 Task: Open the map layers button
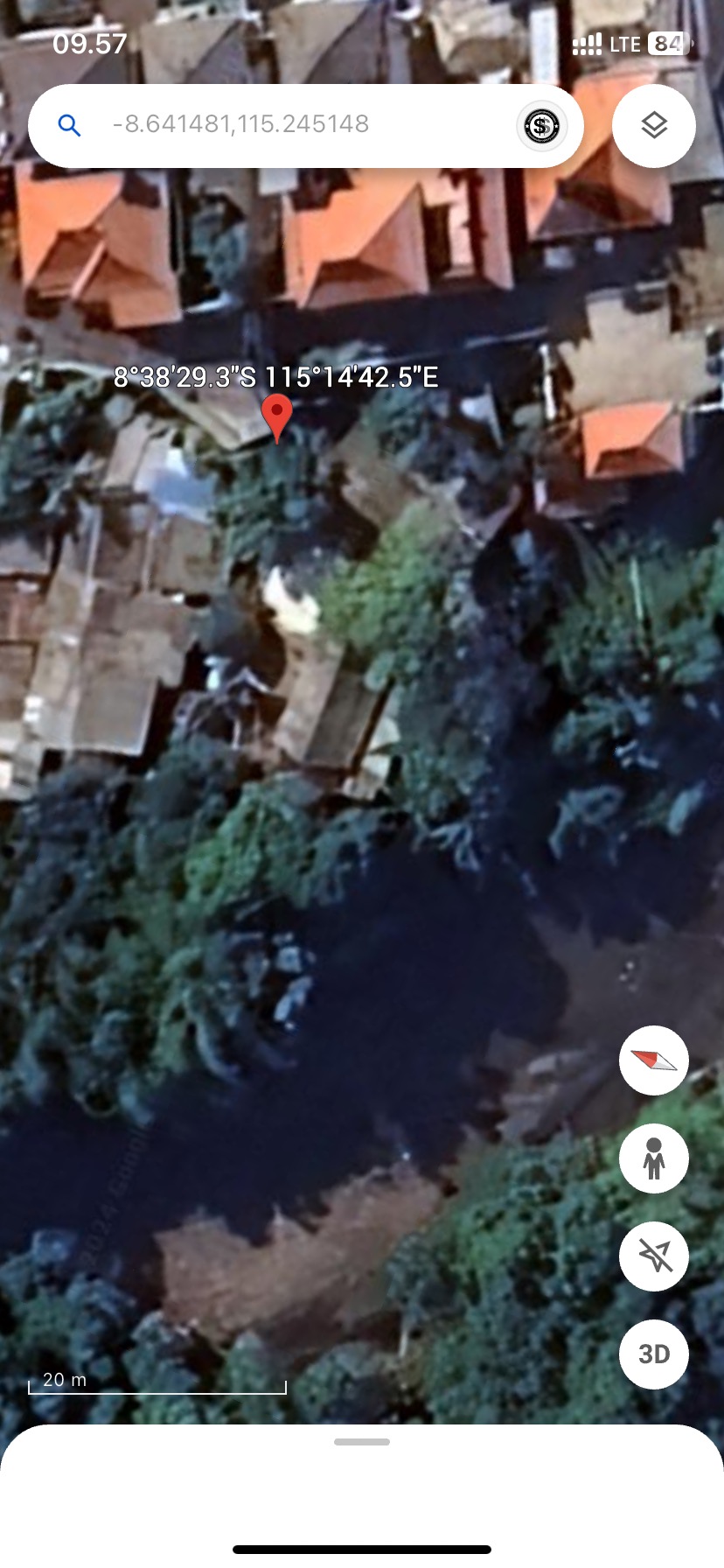(x=654, y=126)
